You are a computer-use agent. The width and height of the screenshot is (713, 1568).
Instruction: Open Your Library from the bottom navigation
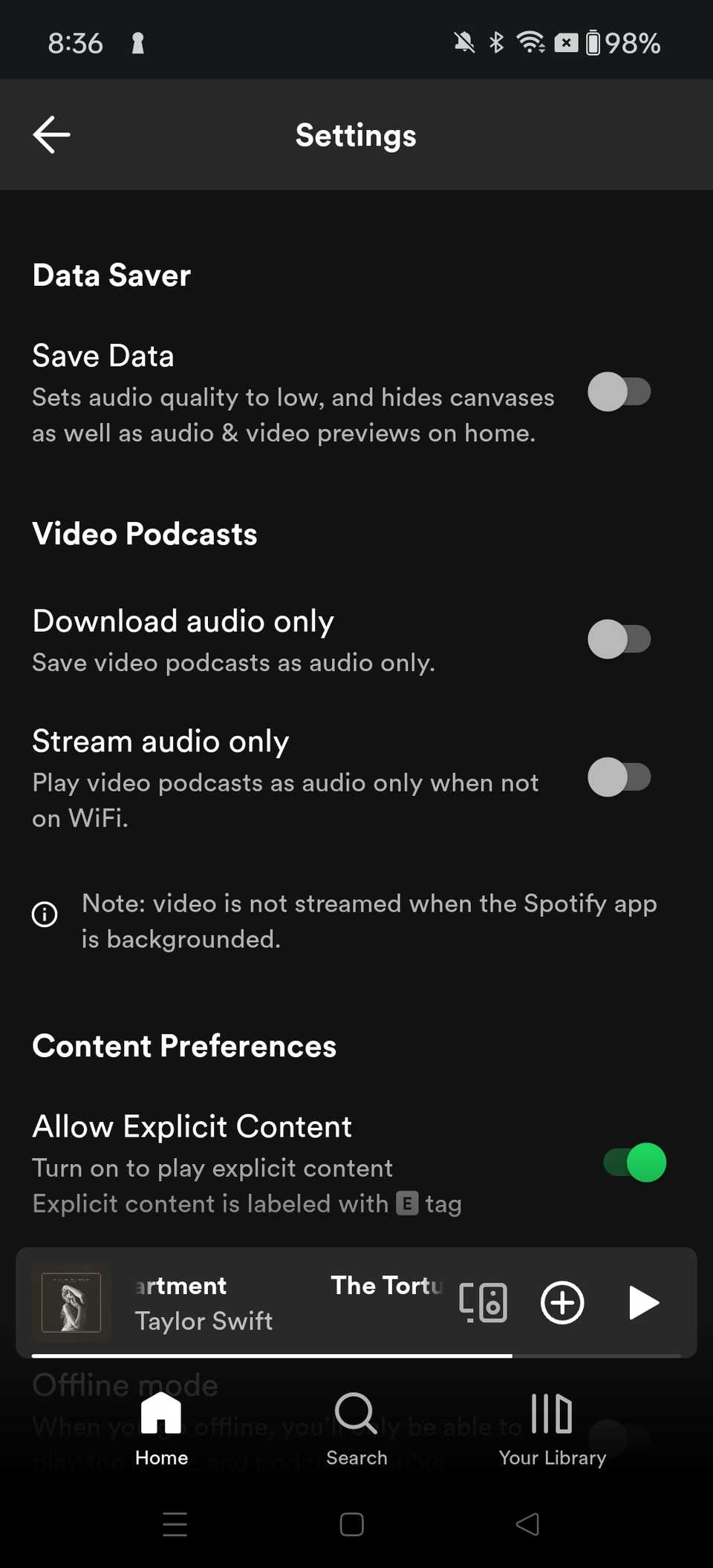[553, 1428]
